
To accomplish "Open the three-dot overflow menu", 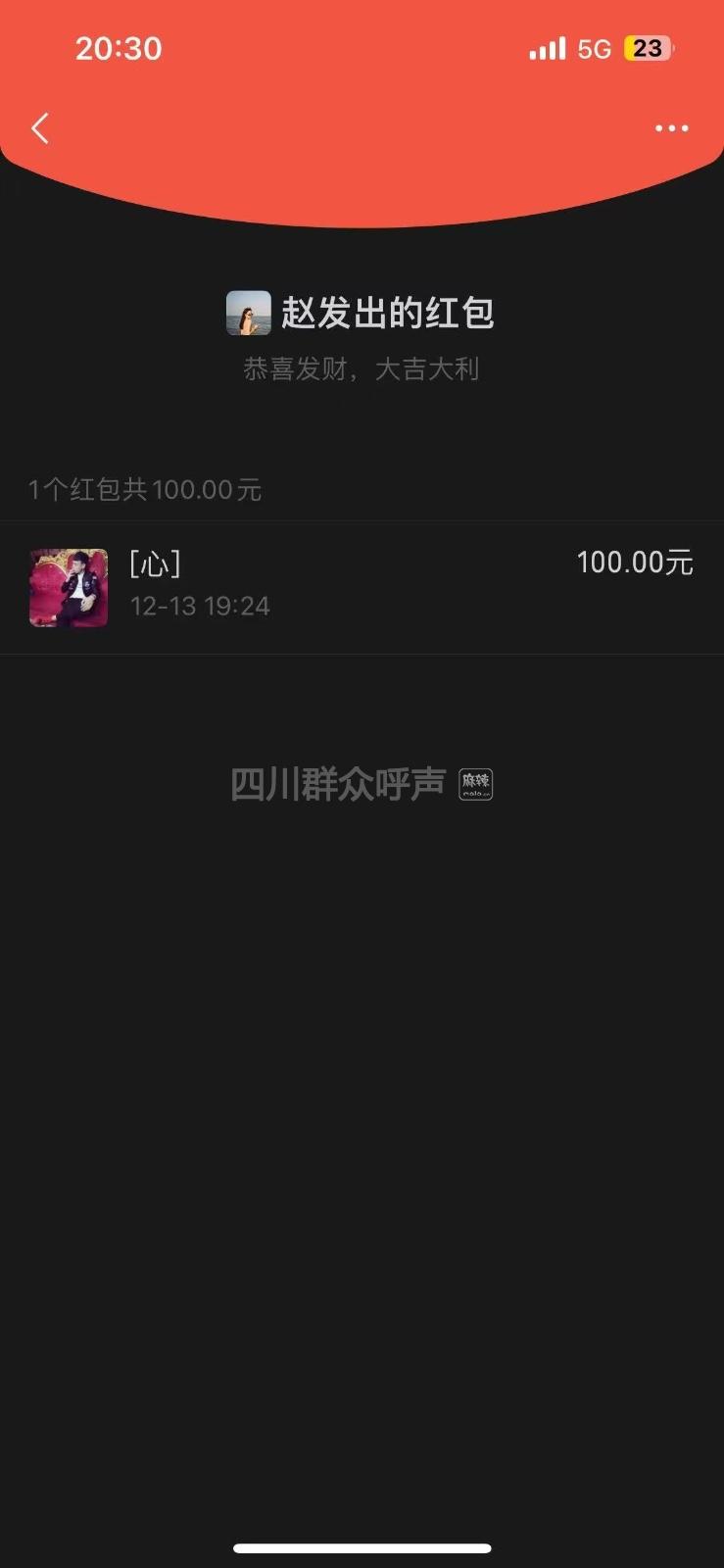I will 671,128.
